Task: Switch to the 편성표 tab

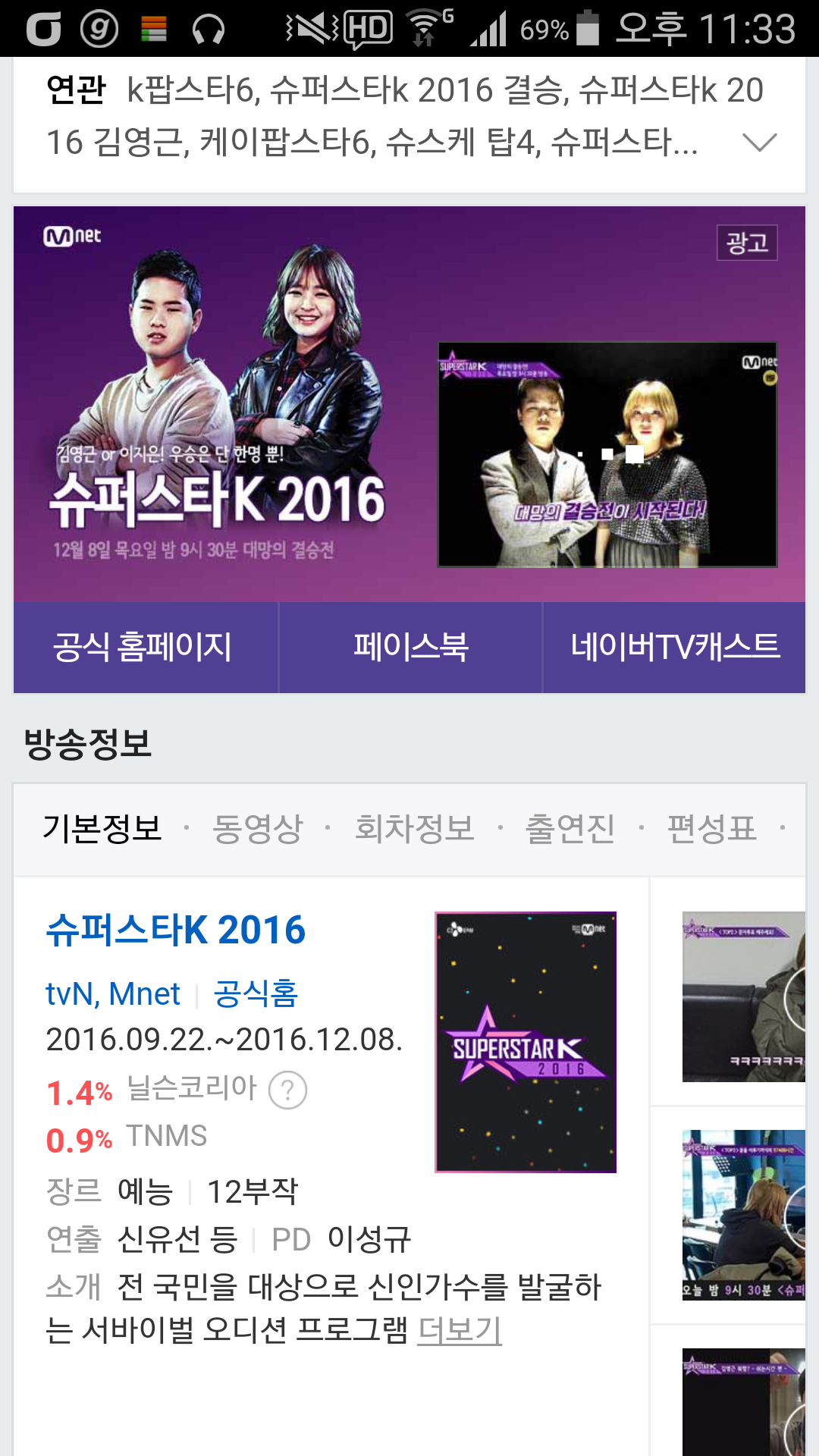Action: point(711,828)
